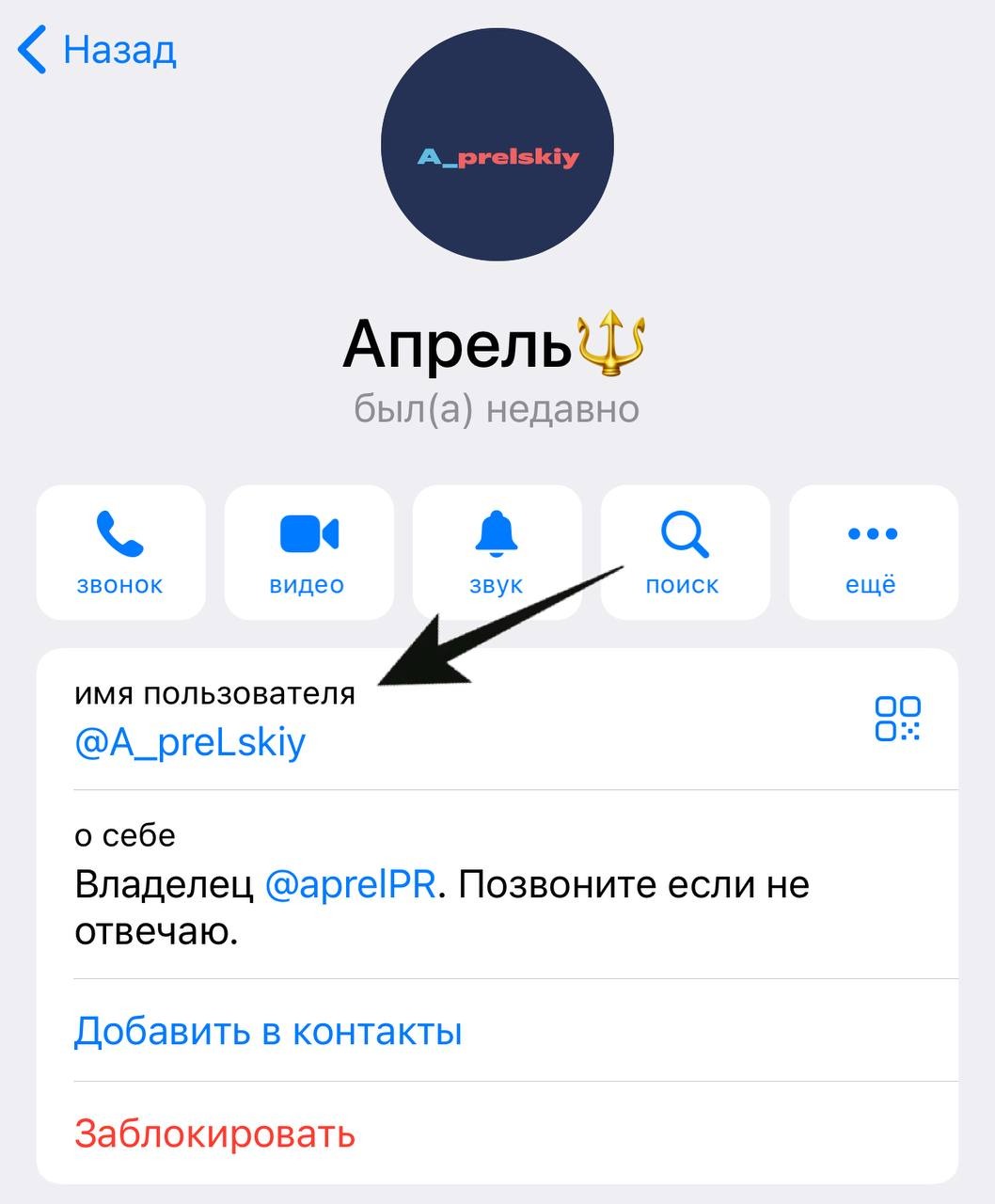Block this user with Заблокировать
The image size is (995, 1204).
tap(214, 1134)
